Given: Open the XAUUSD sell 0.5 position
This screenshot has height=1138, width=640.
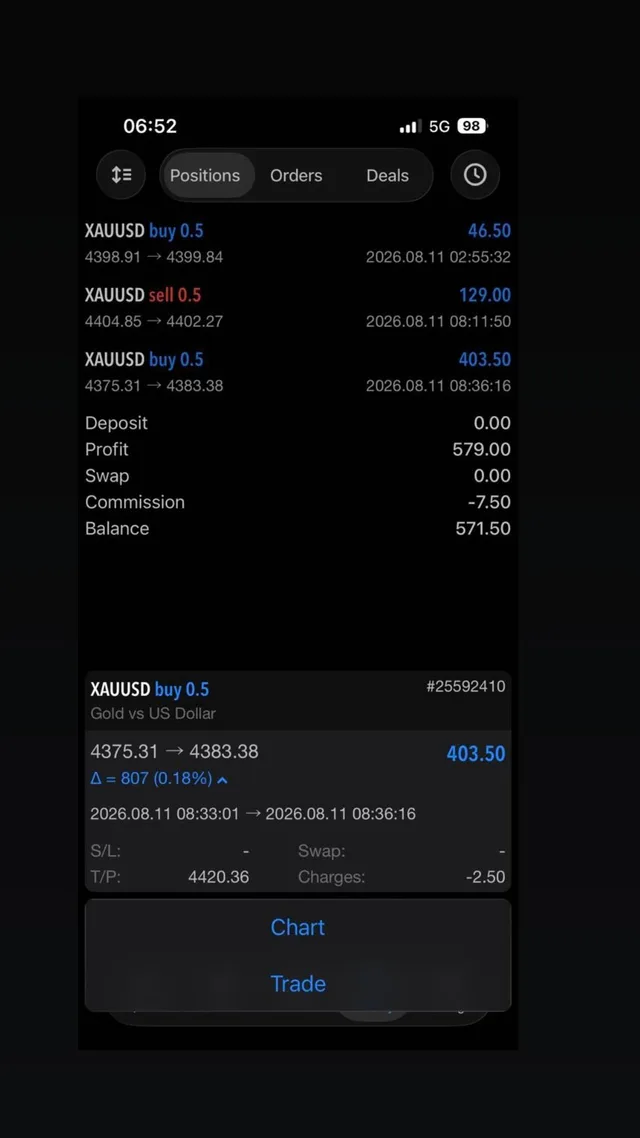Looking at the screenshot, I should (x=298, y=307).
